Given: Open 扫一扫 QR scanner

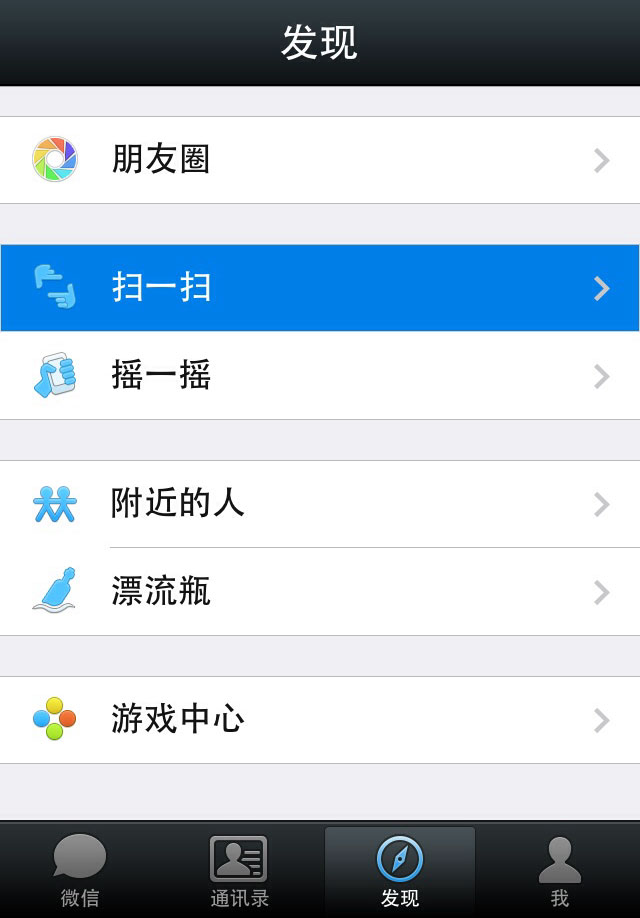Looking at the screenshot, I should pyautogui.click(x=320, y=288).
